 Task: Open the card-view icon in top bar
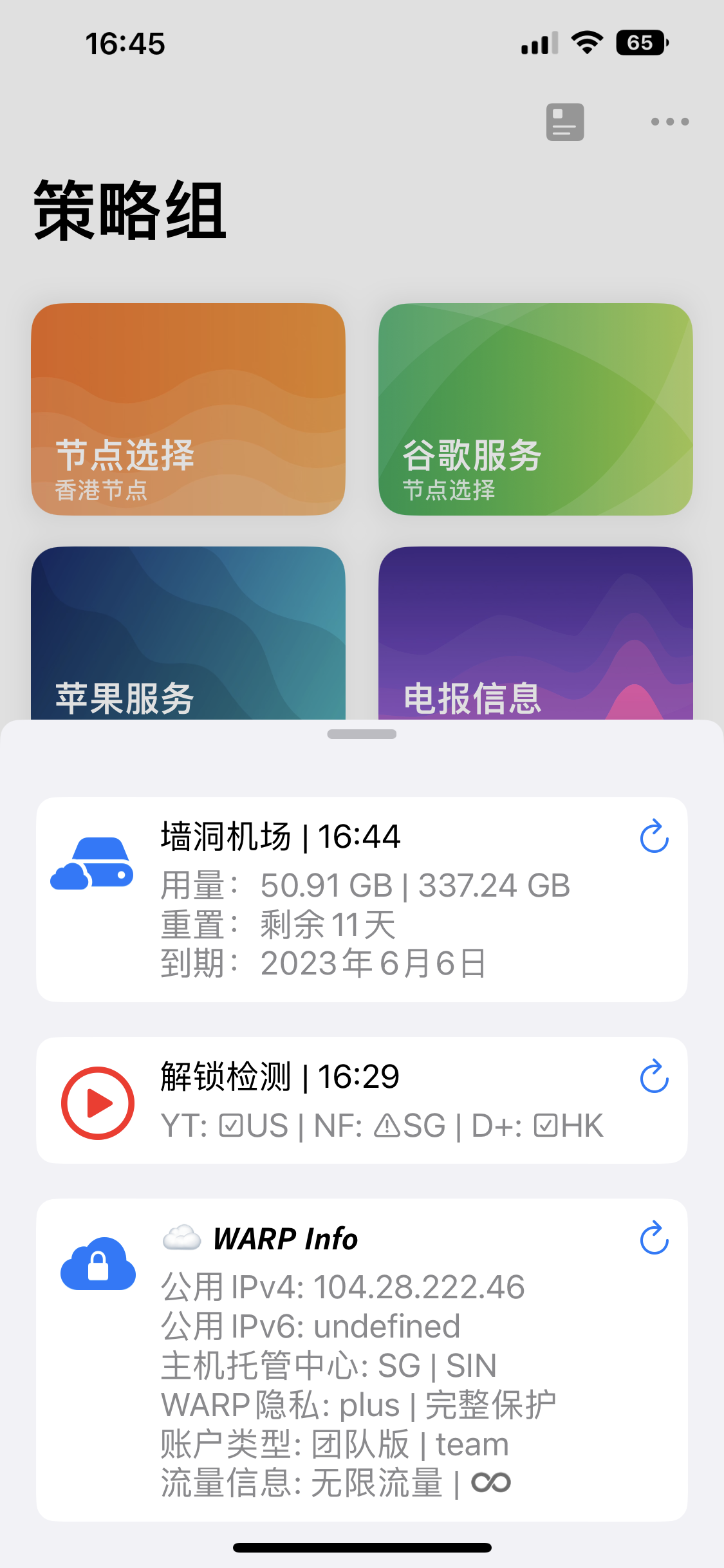(x=565, y=122)
